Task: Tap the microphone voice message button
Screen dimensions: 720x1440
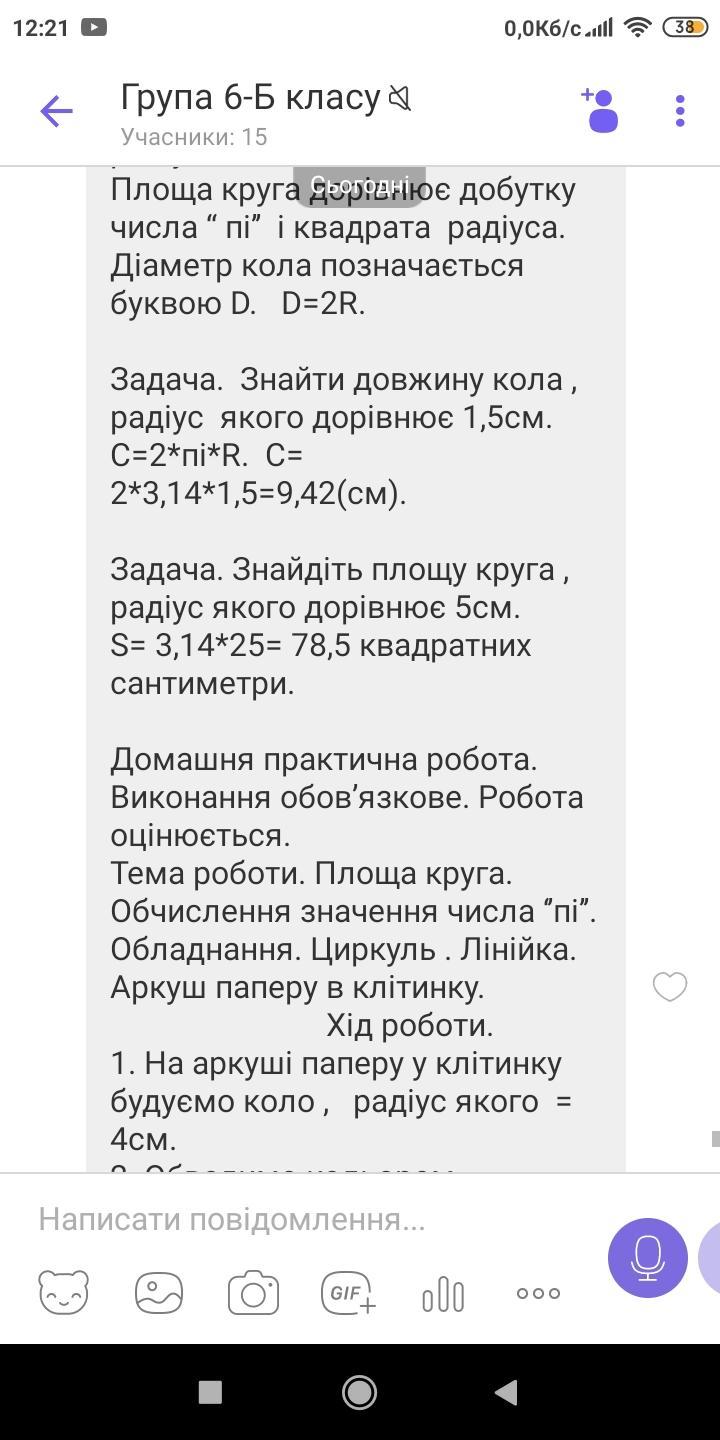Action: tap(647, 1257)
